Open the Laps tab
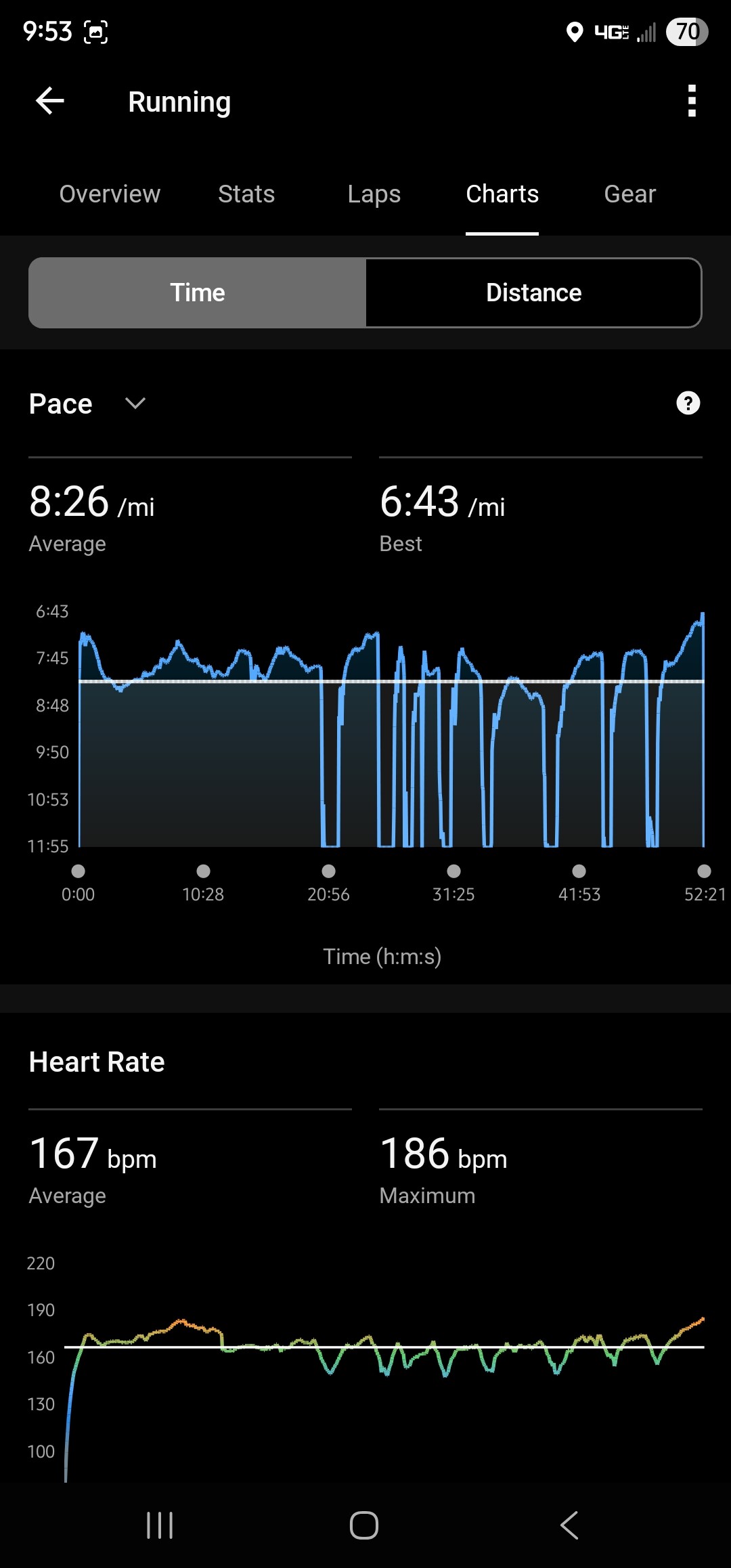The image size is (731, 1568). coord(374,194)
